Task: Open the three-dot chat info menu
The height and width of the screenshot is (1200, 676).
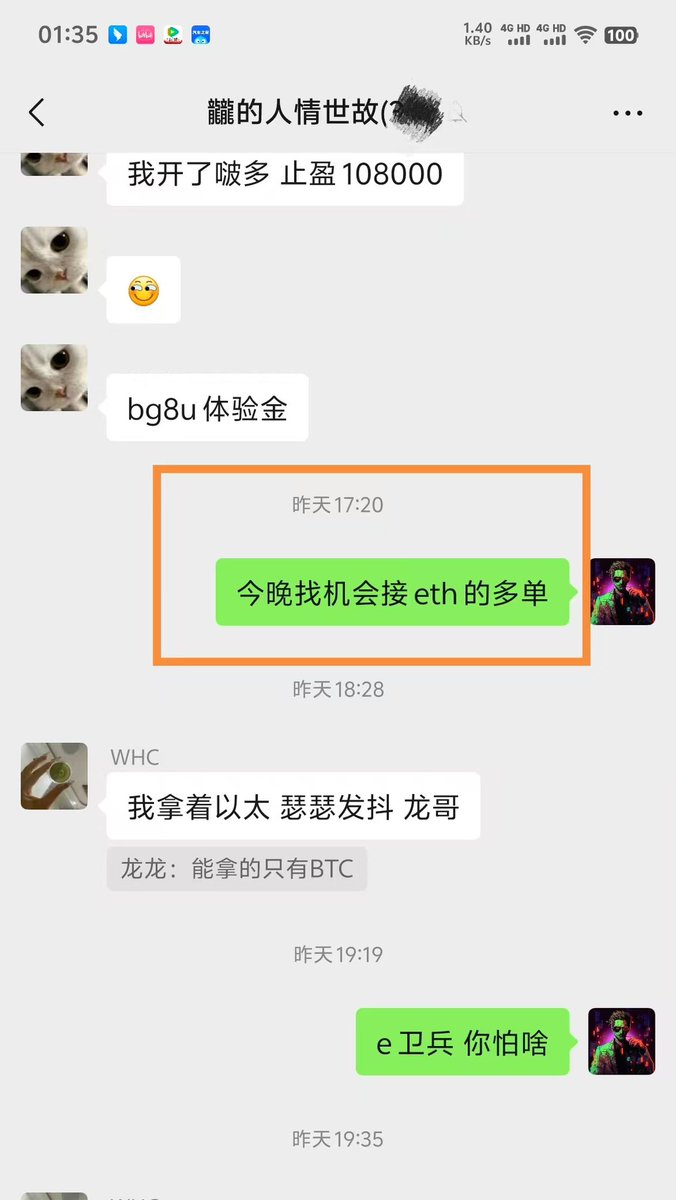Action: coord(627,113)
